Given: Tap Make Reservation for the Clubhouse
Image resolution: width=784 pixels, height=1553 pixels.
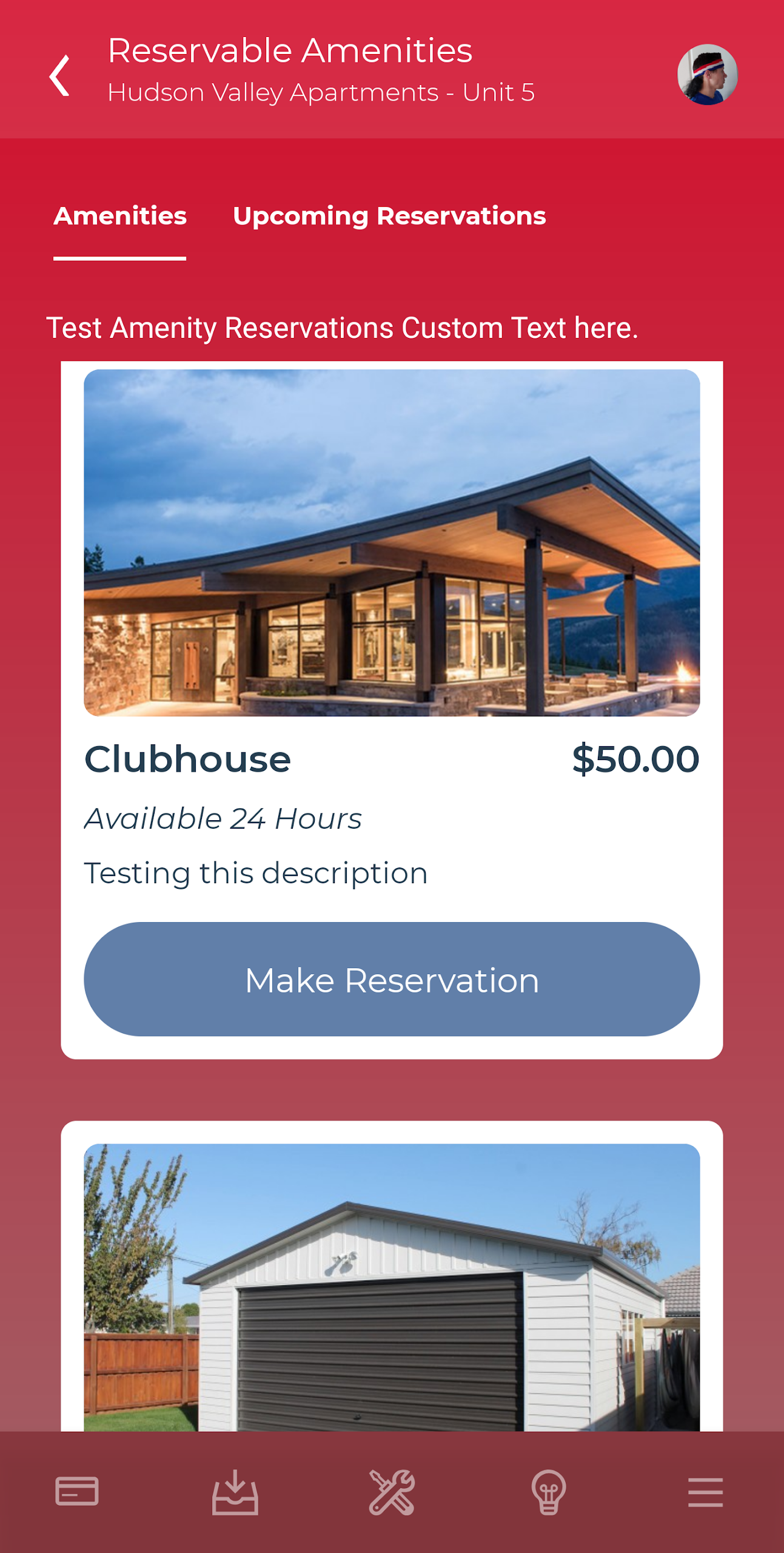Looking at the screenshot, I should tap(392, 979).
